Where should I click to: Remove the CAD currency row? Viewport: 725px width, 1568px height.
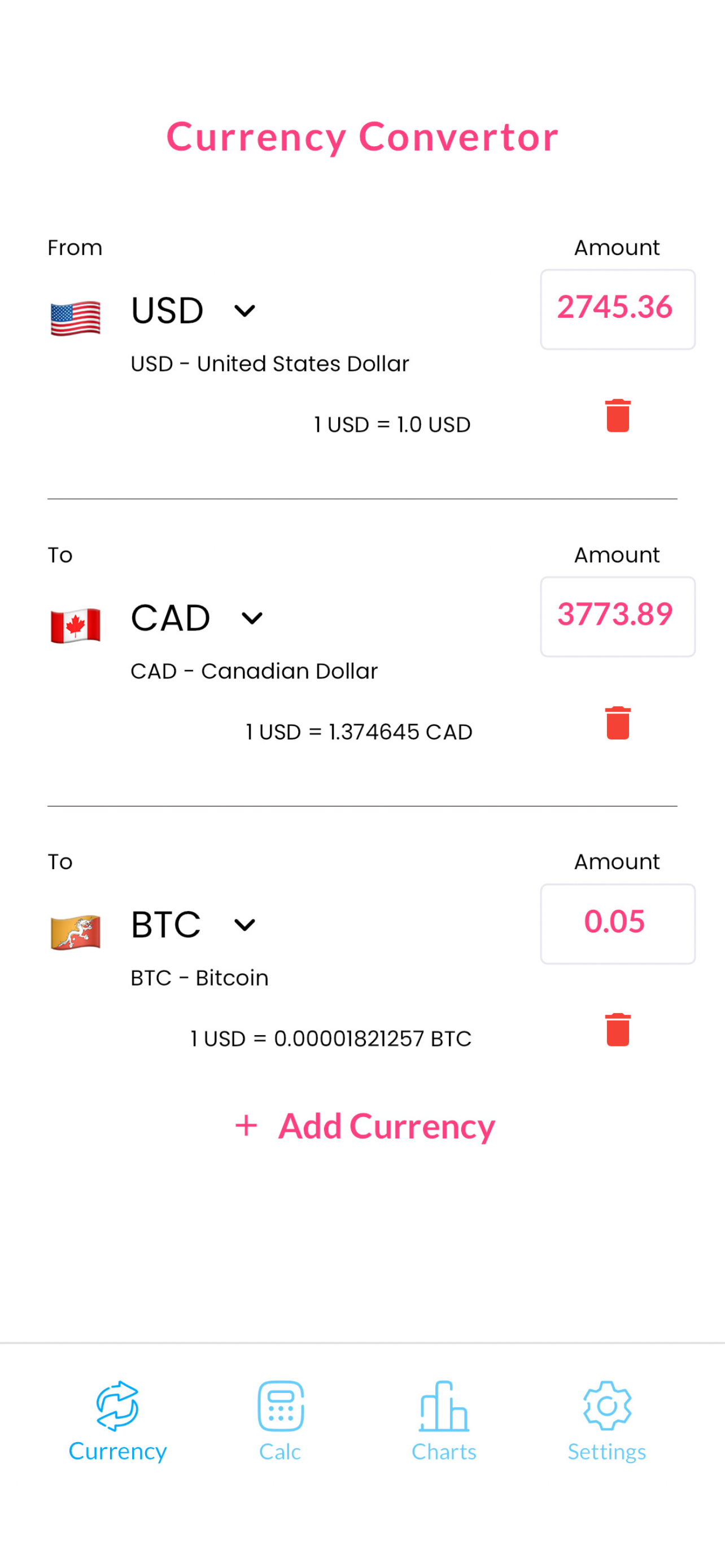[x=617, y=722]
